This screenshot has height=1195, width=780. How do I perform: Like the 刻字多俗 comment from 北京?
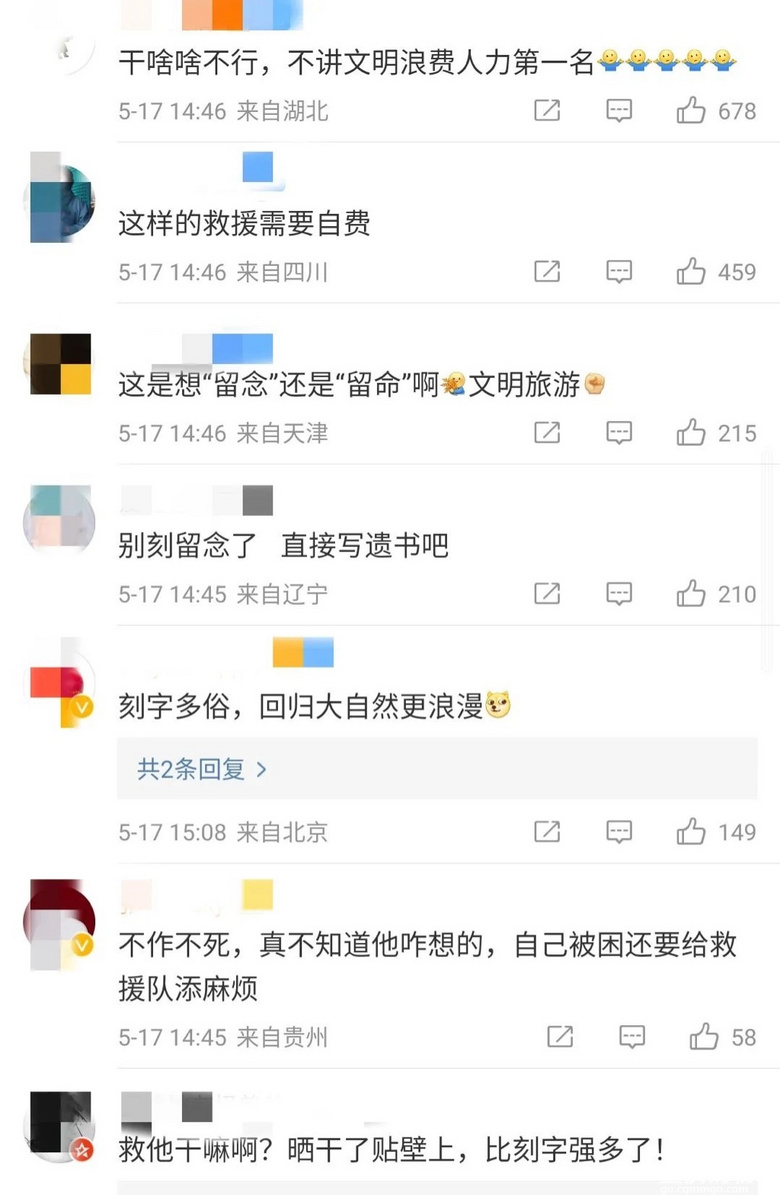(691, 831)
